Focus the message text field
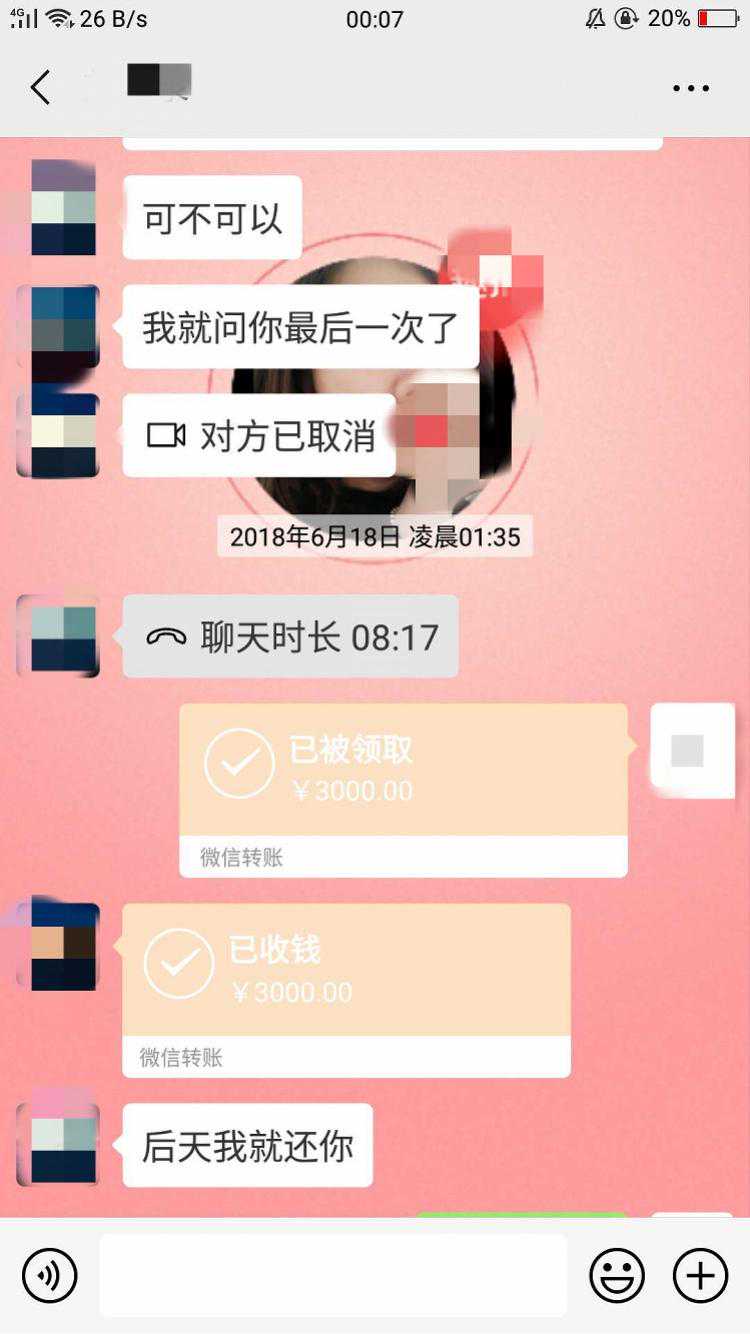Screen dimensions: 750x1334 332,1275
